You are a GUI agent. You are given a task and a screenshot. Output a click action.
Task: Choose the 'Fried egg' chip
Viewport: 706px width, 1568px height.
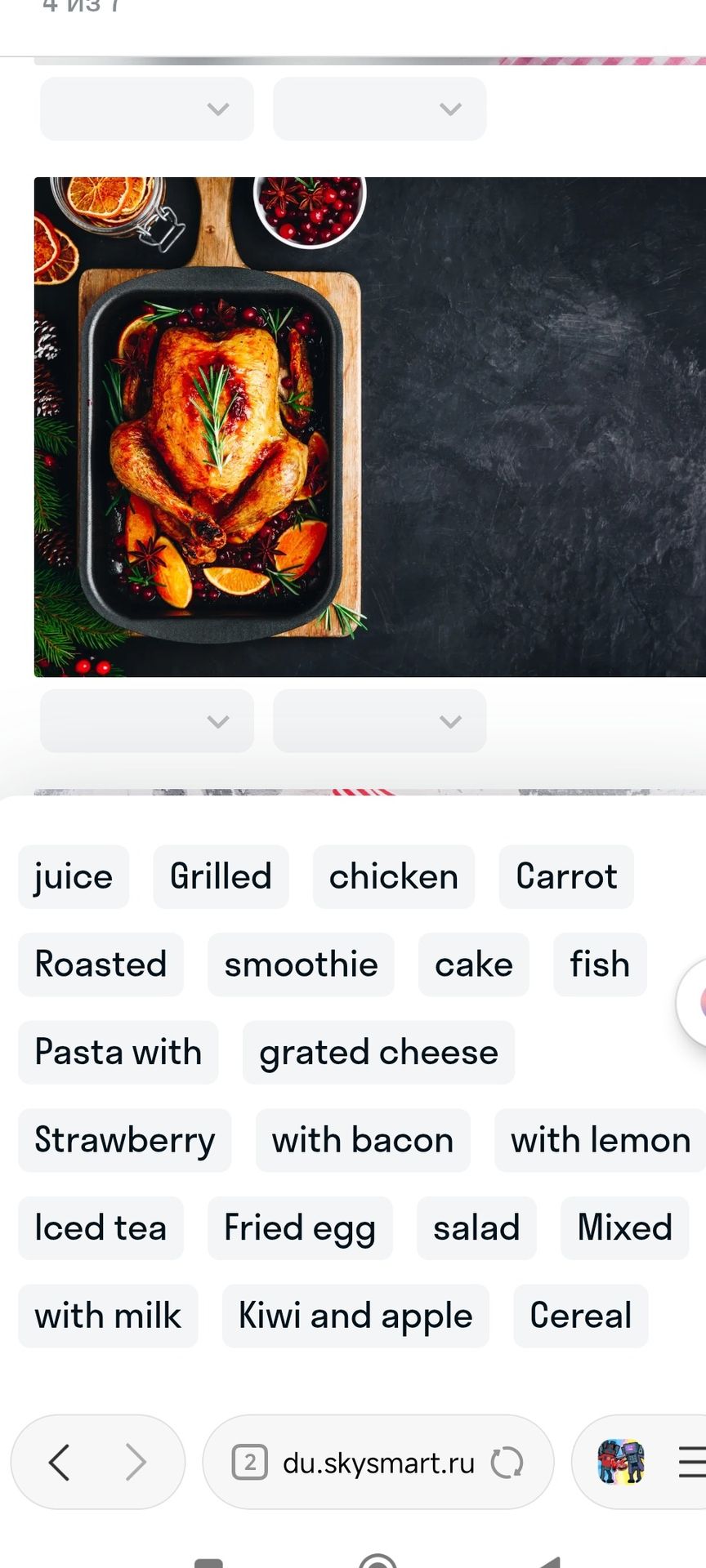coord(300,1227)
